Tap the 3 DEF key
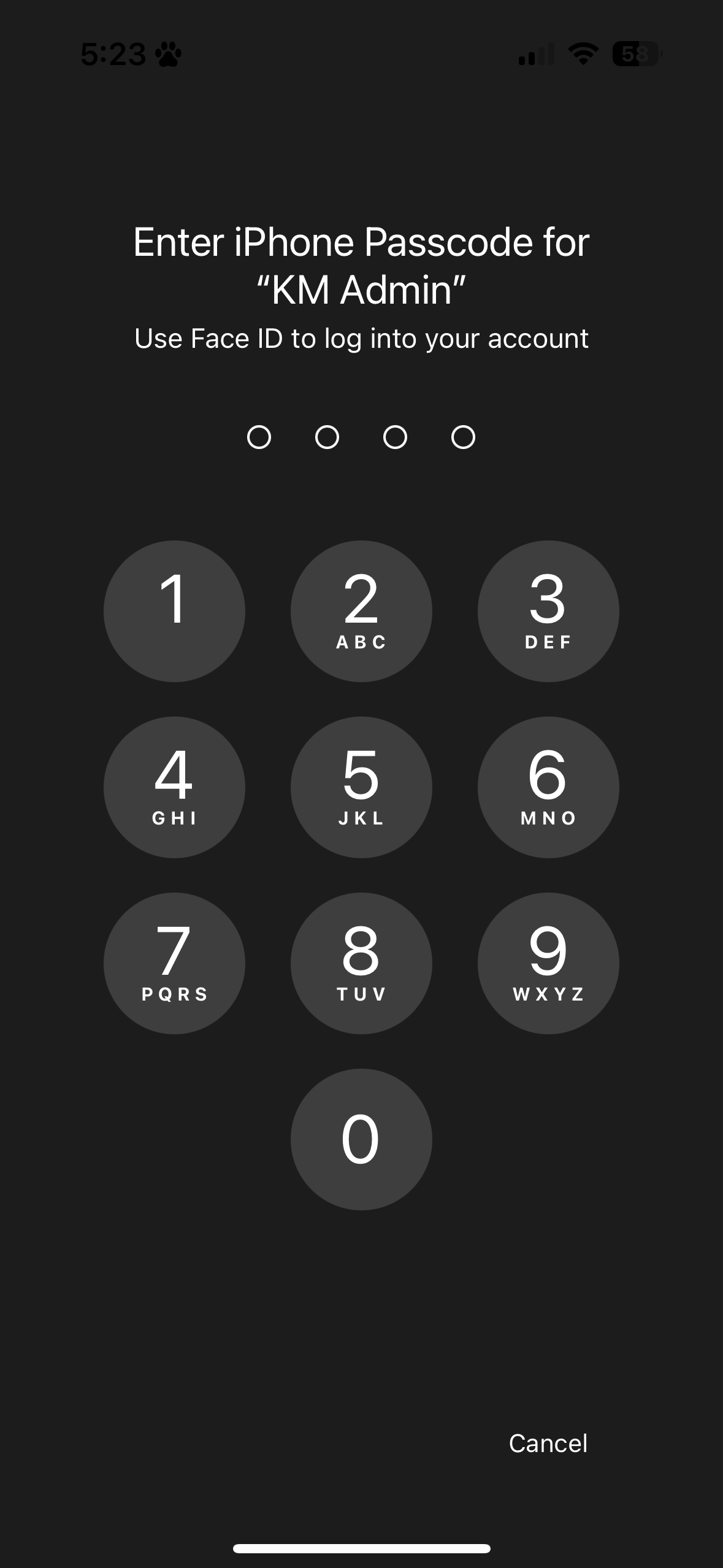 tap(548, 611)
